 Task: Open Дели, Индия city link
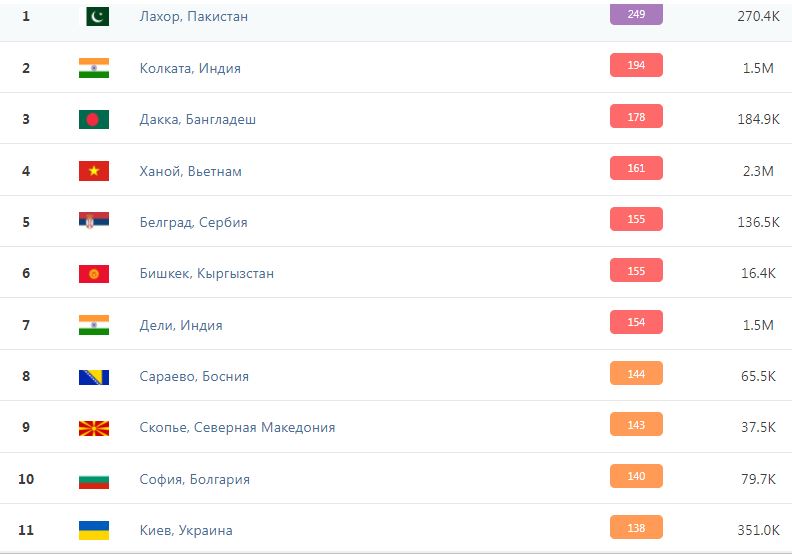point(181,325)
